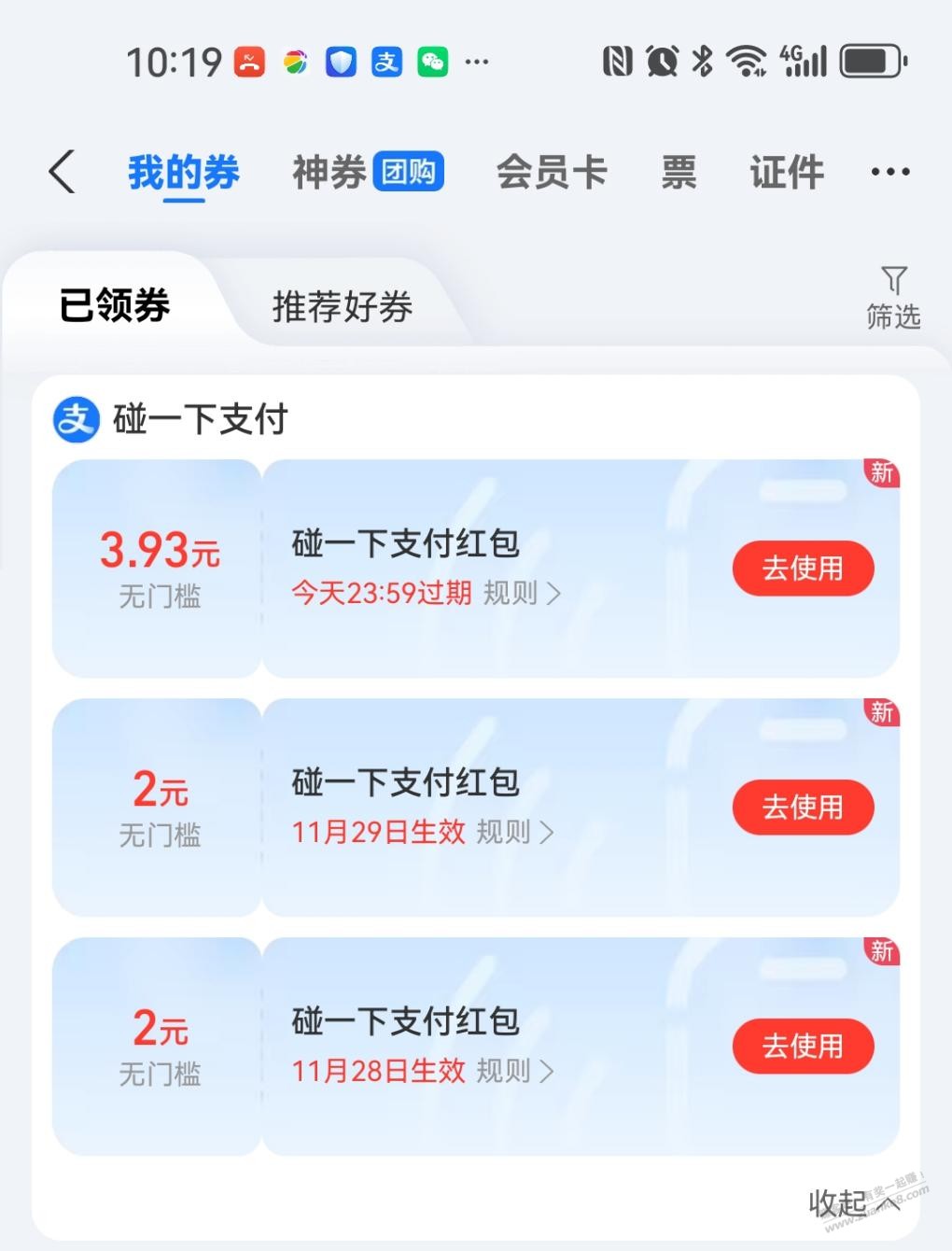View 规则 for the coupon expiring today
Viewport: 952px width, 1251px height.
(522, 593)
